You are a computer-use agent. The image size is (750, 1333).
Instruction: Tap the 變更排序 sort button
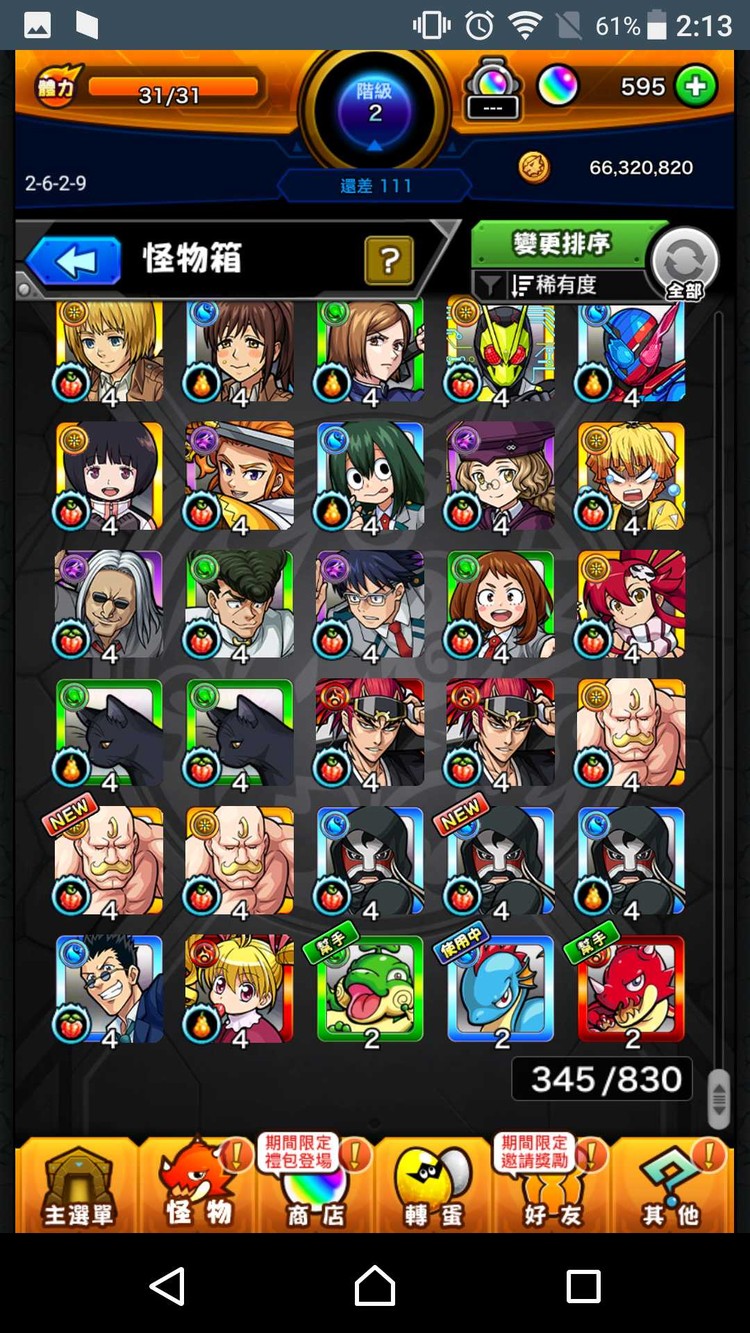click(x=560, y=243)
